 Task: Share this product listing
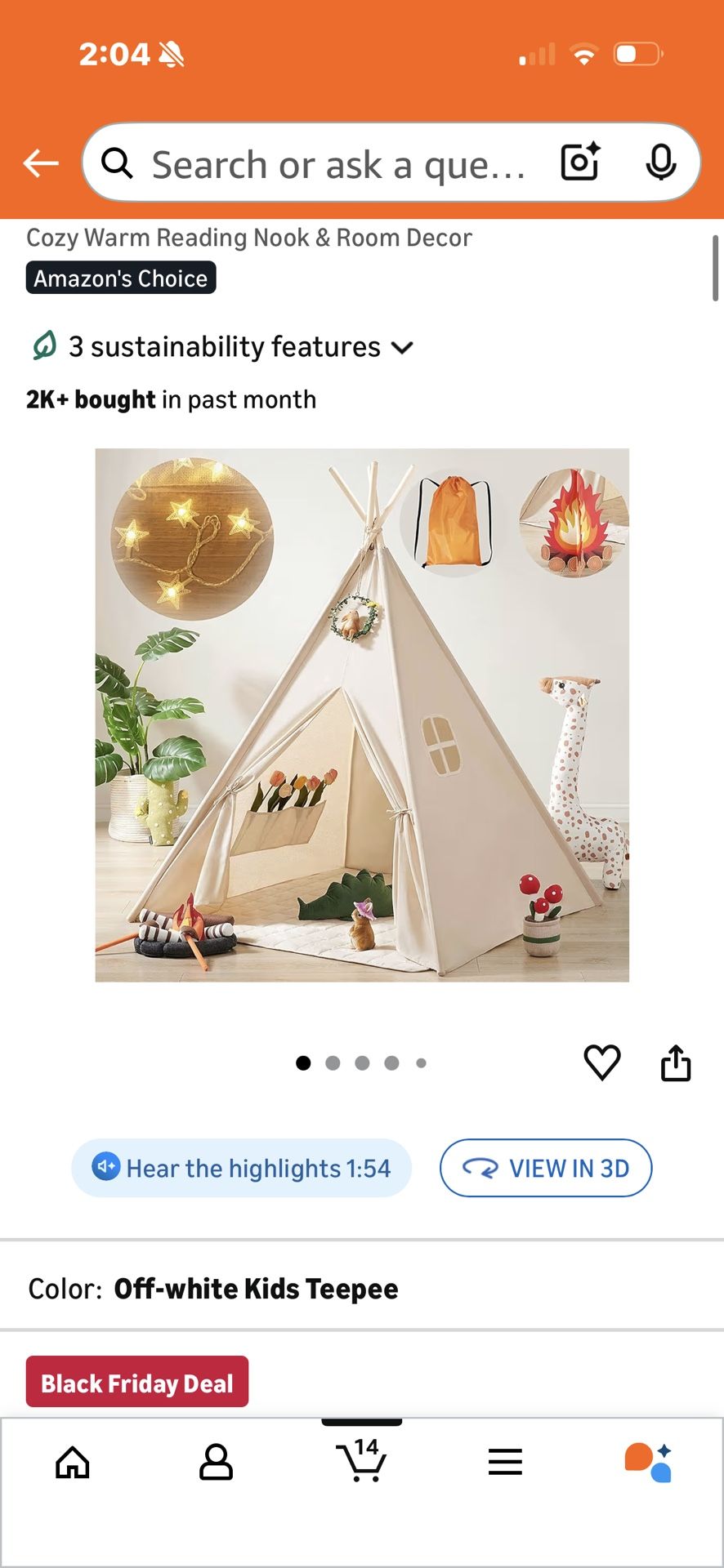point(675,1062)
